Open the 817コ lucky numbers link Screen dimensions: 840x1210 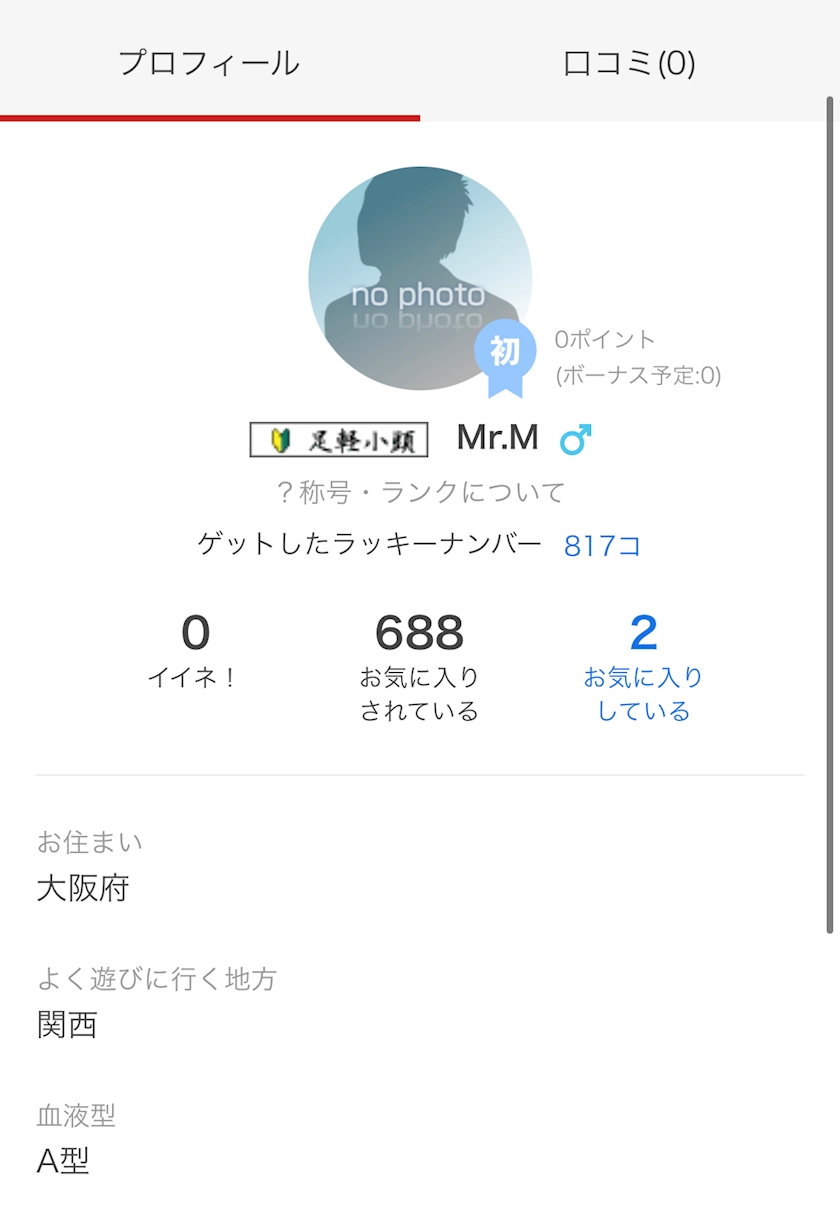(x=602, y=546)
